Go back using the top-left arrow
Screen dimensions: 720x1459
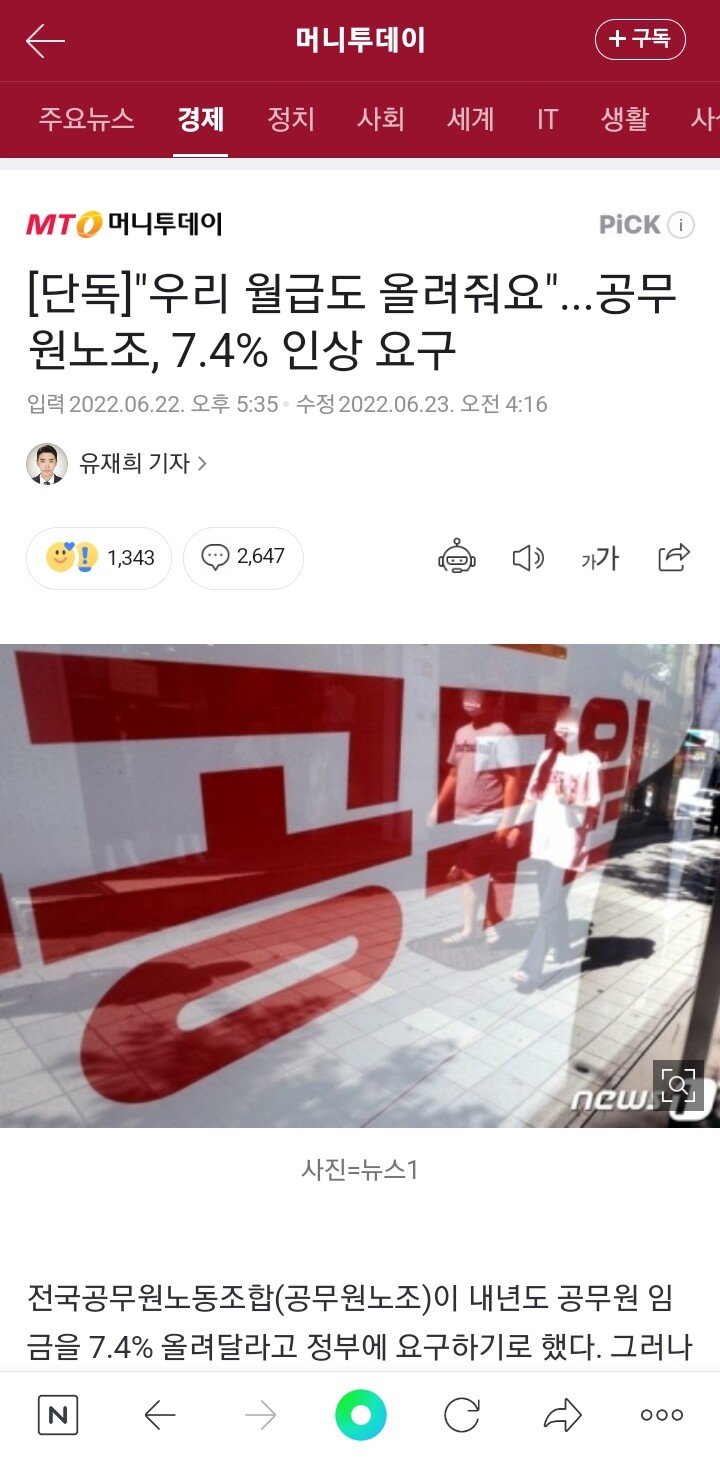tap(45, 41)
